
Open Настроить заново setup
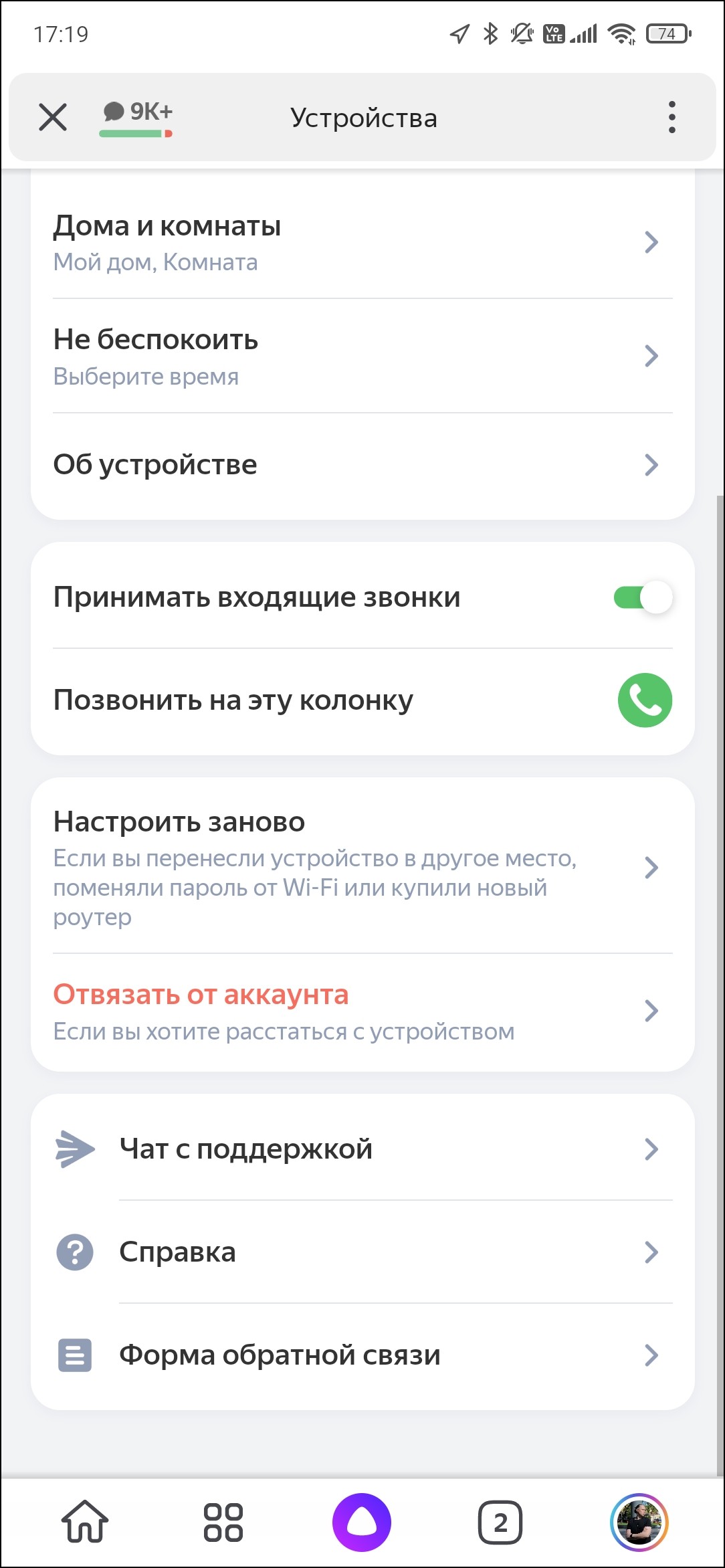[362, 868]
